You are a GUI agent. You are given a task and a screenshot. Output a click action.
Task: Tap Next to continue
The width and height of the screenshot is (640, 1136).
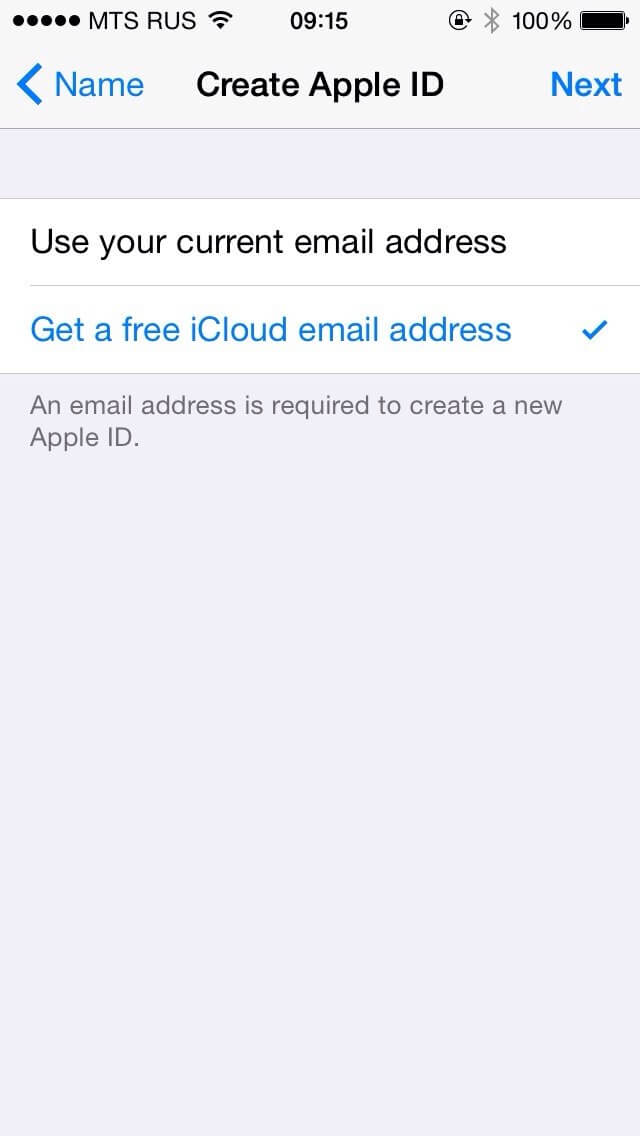click(x=586, y=85)
